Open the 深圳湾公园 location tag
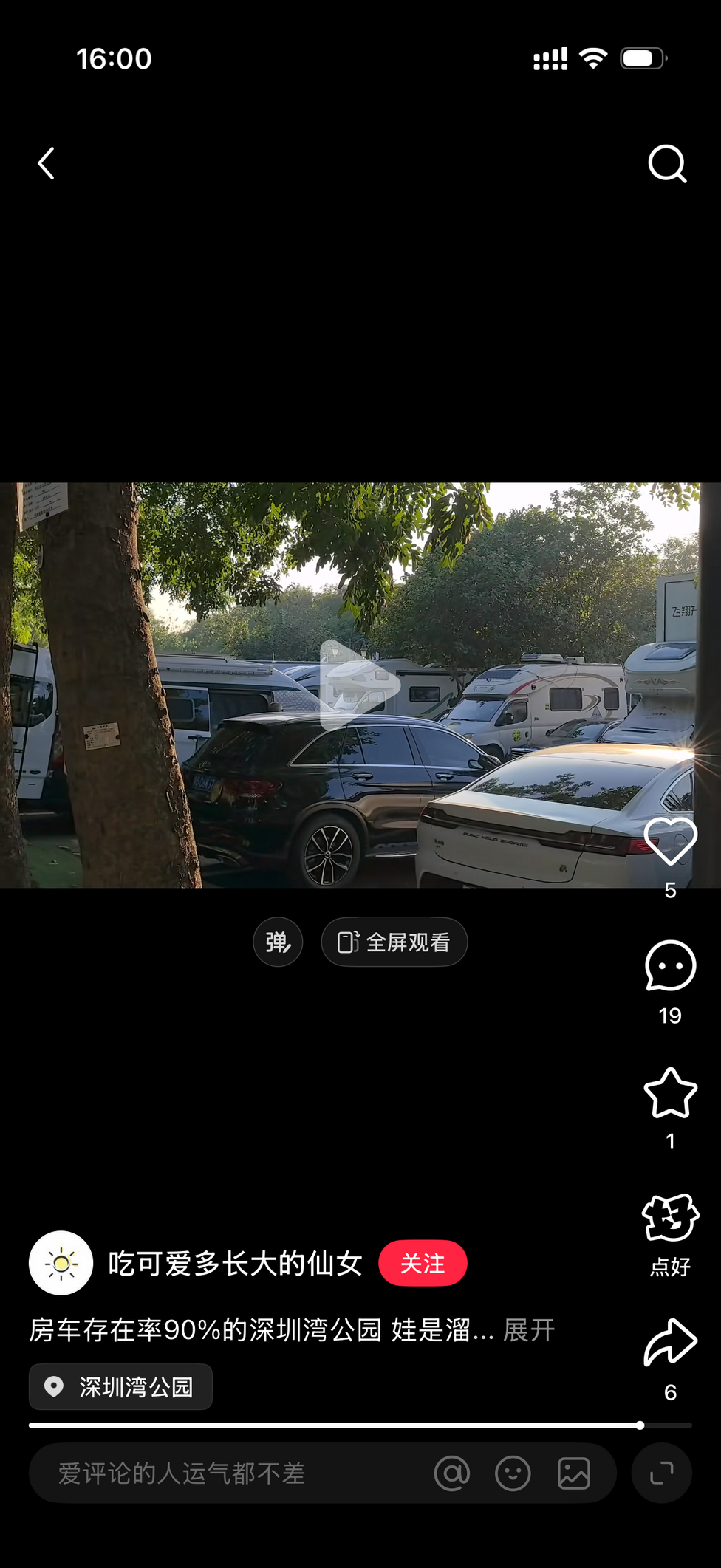 (x=120, y=1386)
